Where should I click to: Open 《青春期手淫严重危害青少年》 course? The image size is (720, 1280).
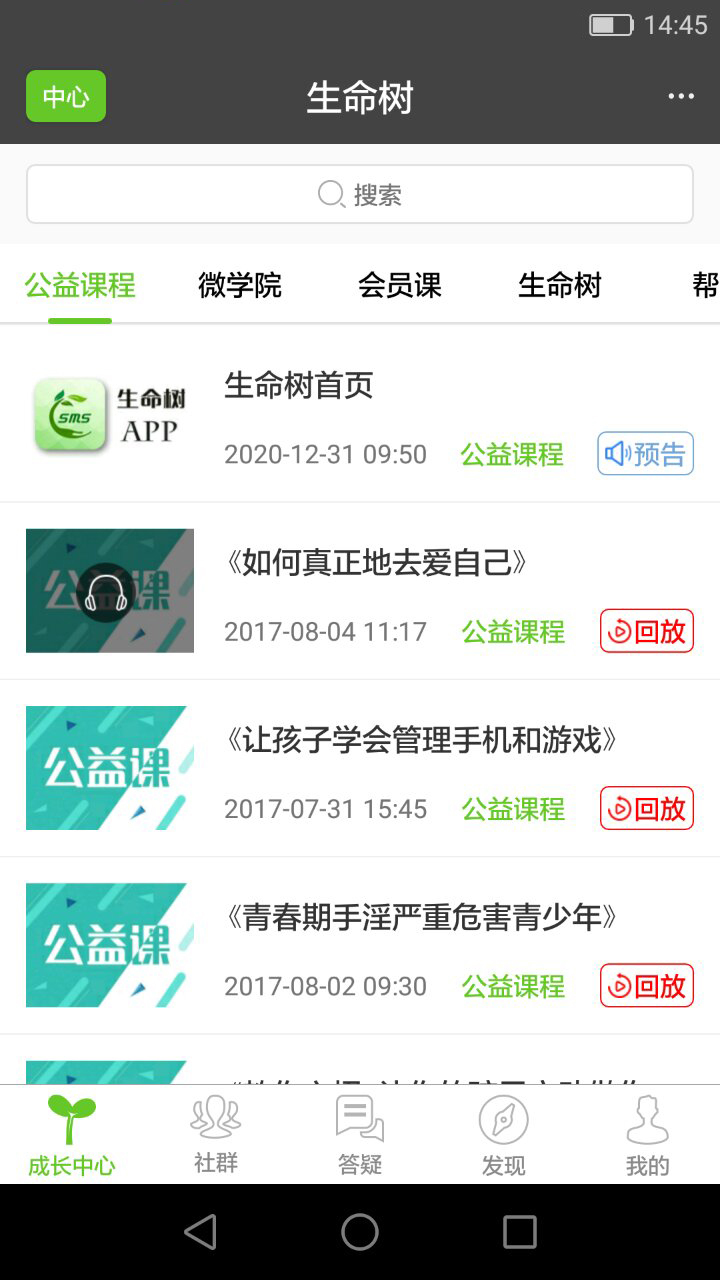point(422,918)
